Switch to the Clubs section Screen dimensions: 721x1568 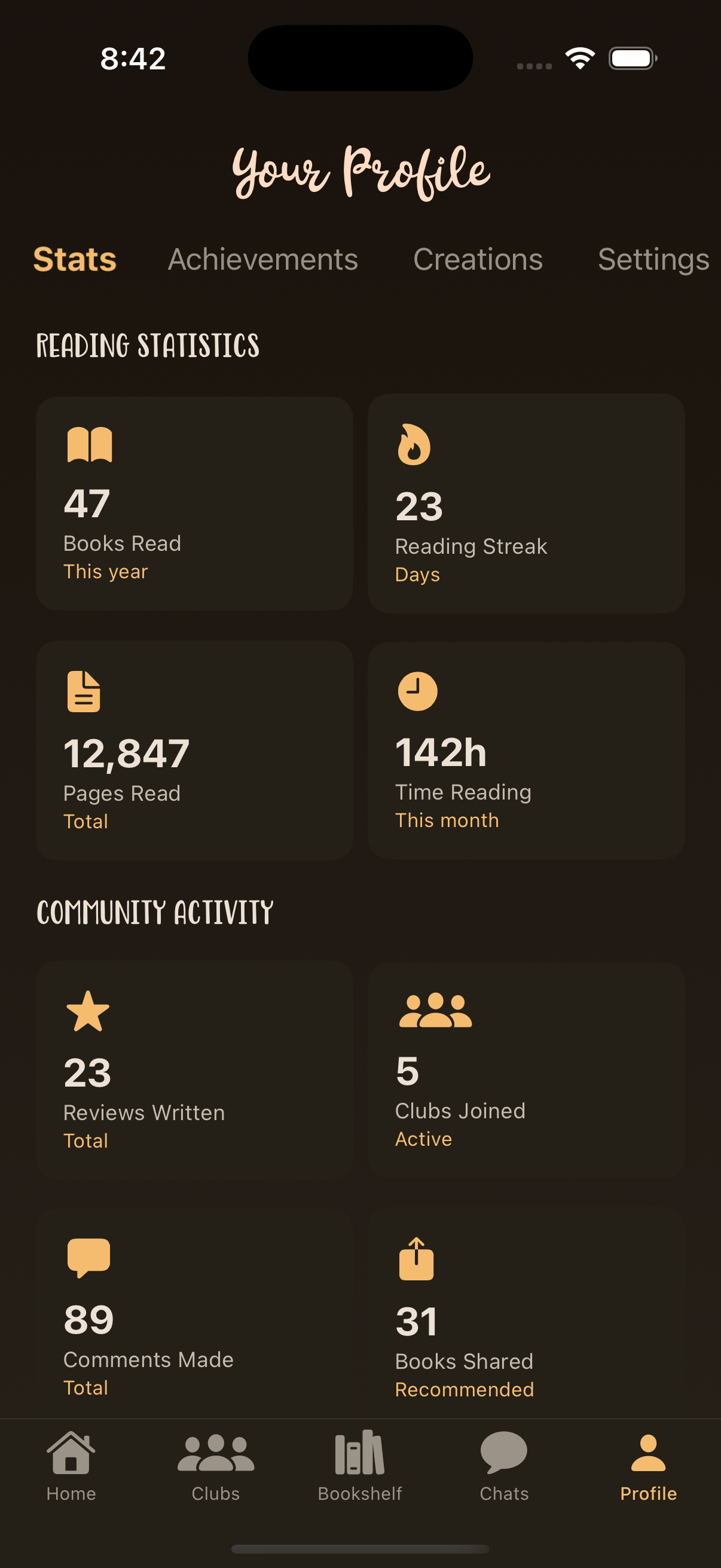click(x=215, y=1466)
